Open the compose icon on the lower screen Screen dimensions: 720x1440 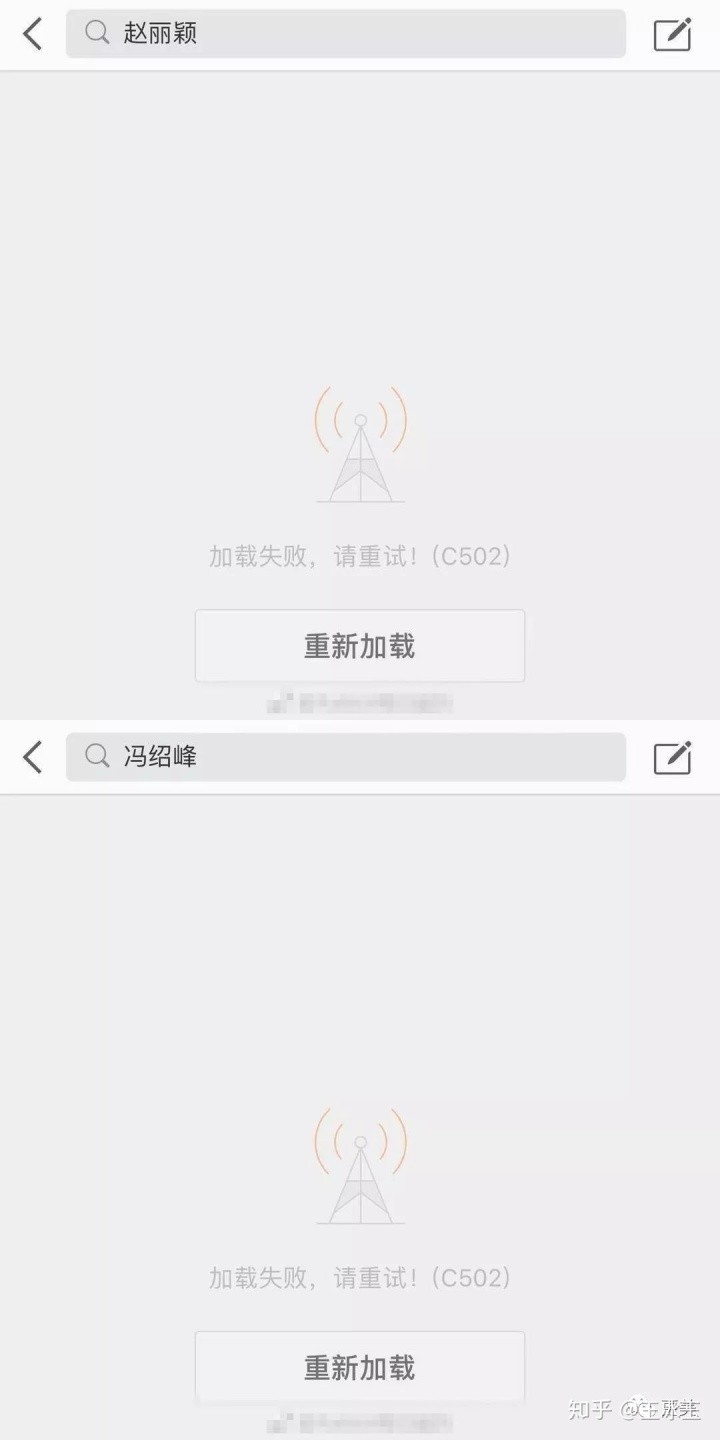pos(673,757)
